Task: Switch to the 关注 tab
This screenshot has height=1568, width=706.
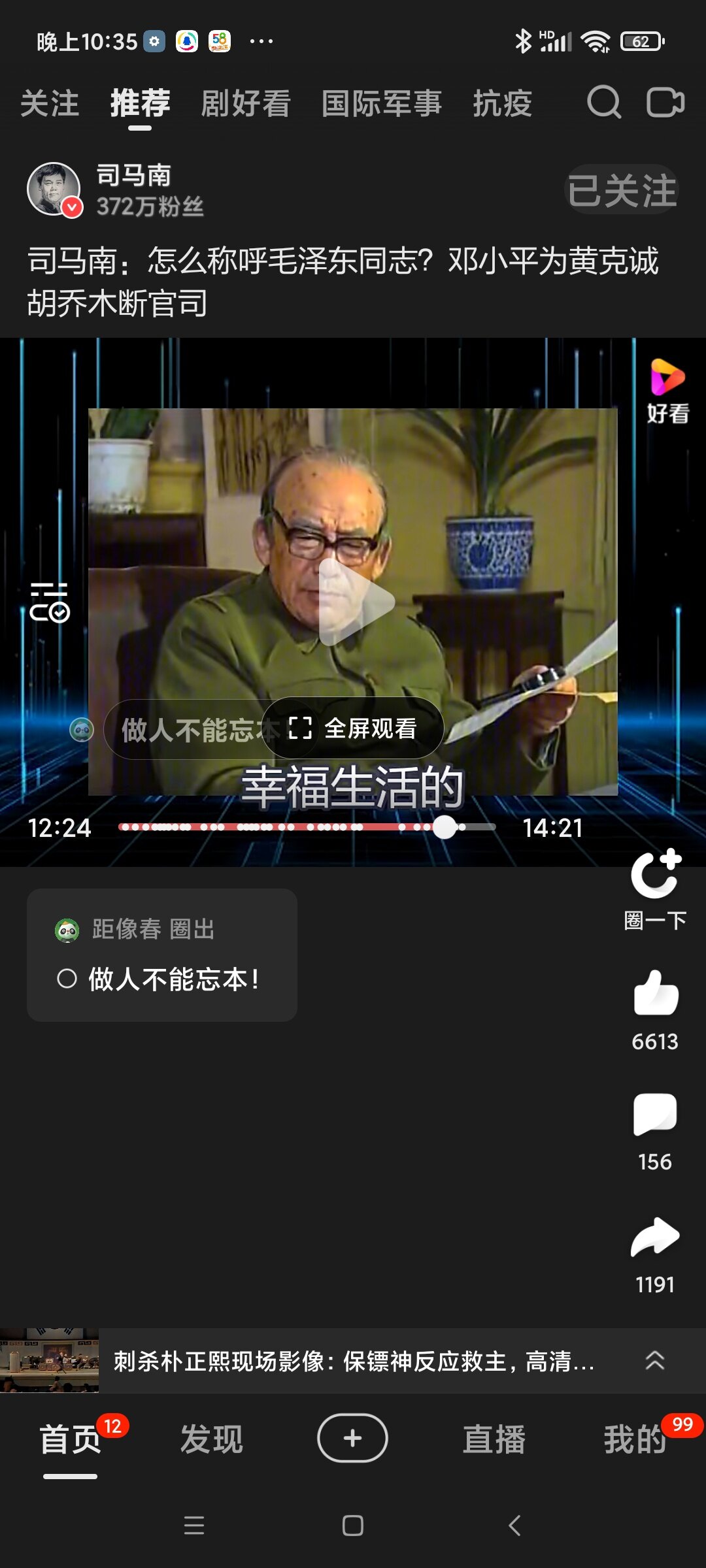Action: [x=50, y=104]
